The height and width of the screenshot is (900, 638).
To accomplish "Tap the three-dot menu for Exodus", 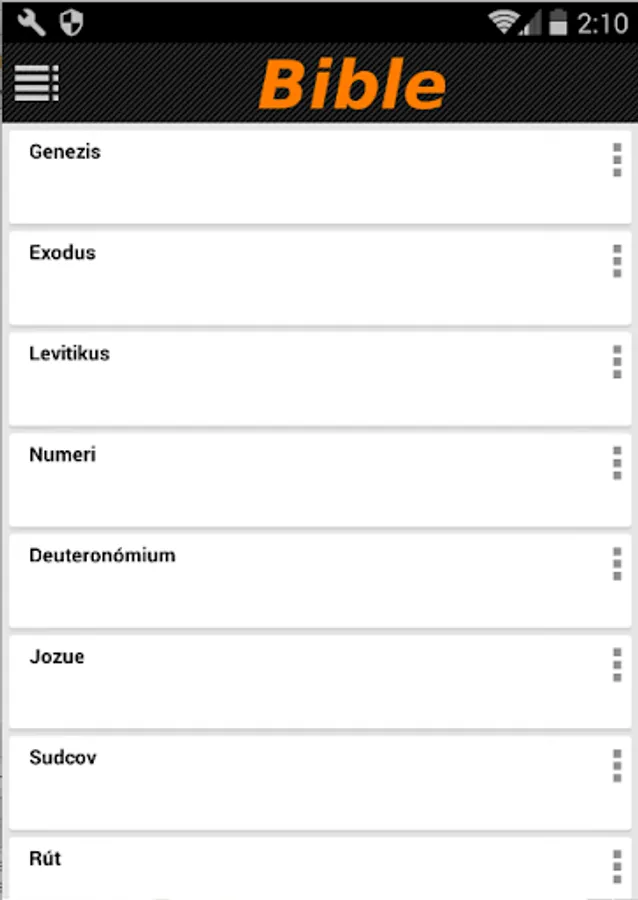I will pyautogui.click(x=617, y=261).
